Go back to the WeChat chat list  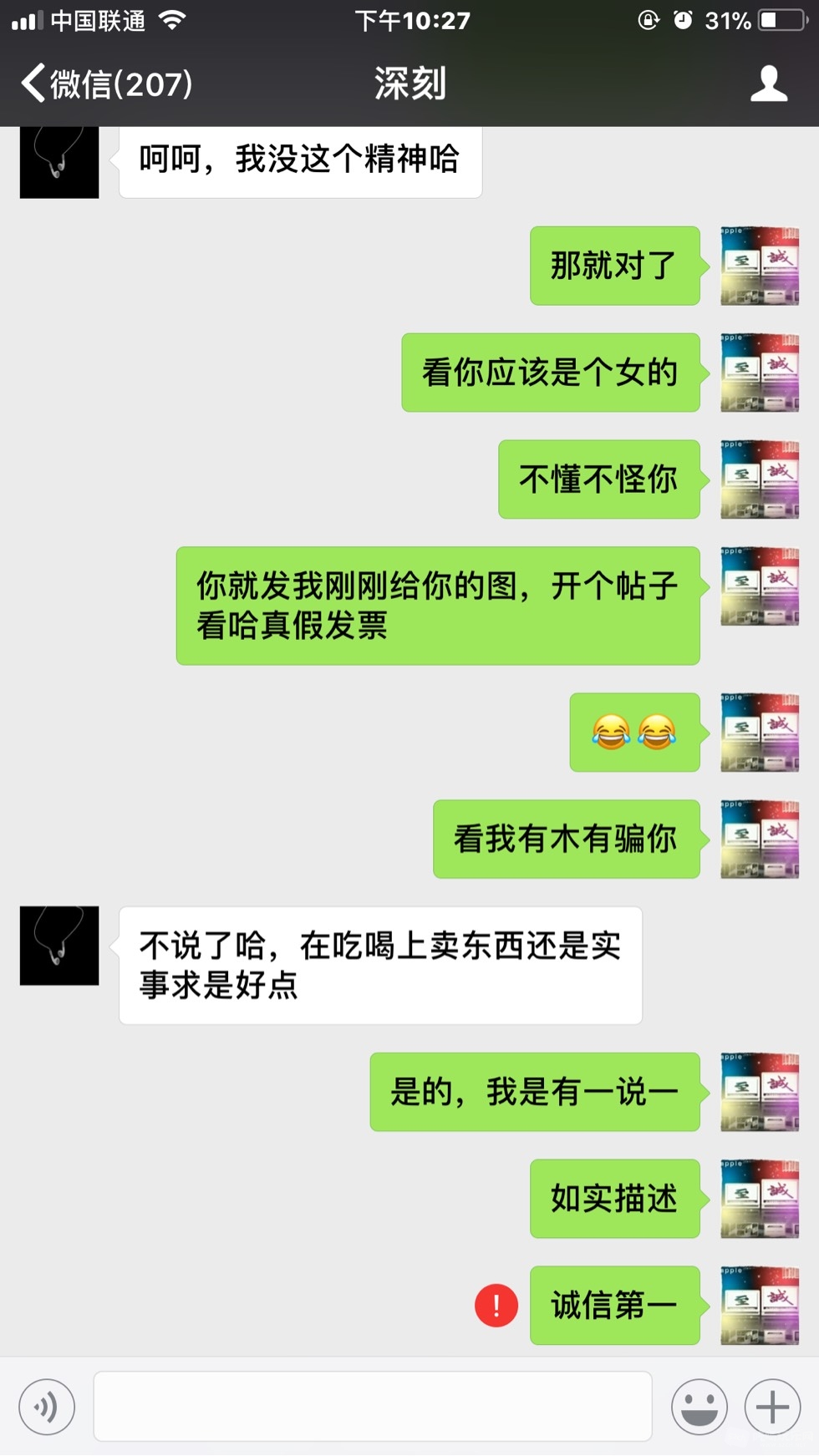coord(104,84)
